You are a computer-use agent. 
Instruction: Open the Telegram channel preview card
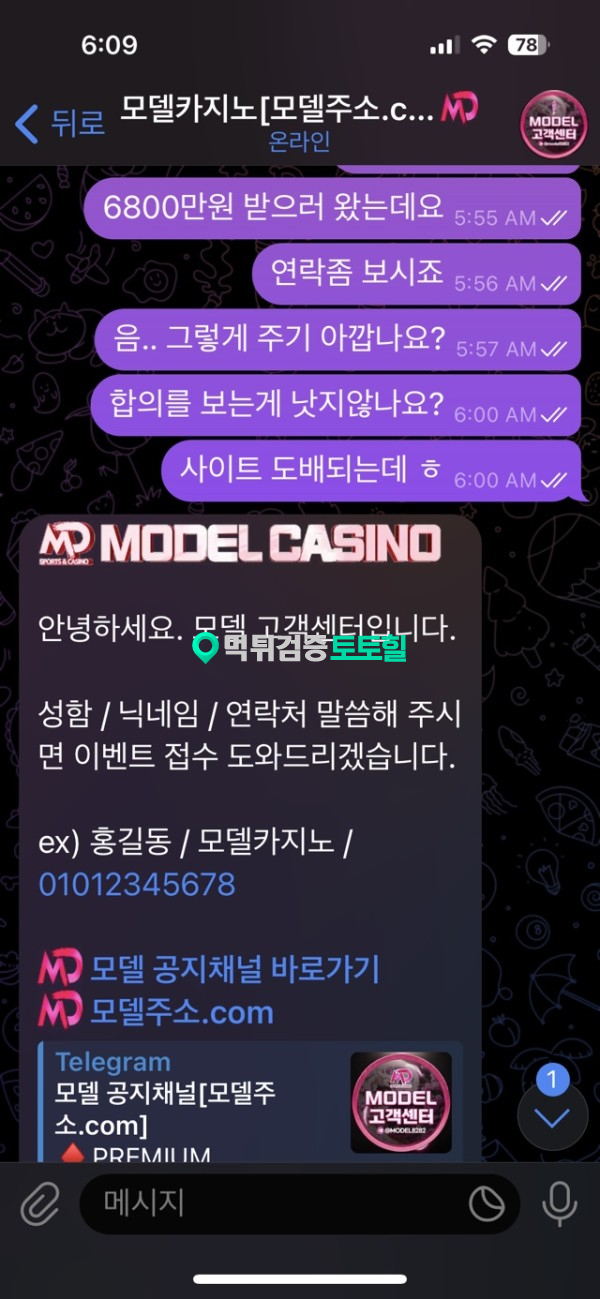pos(250,1100)
